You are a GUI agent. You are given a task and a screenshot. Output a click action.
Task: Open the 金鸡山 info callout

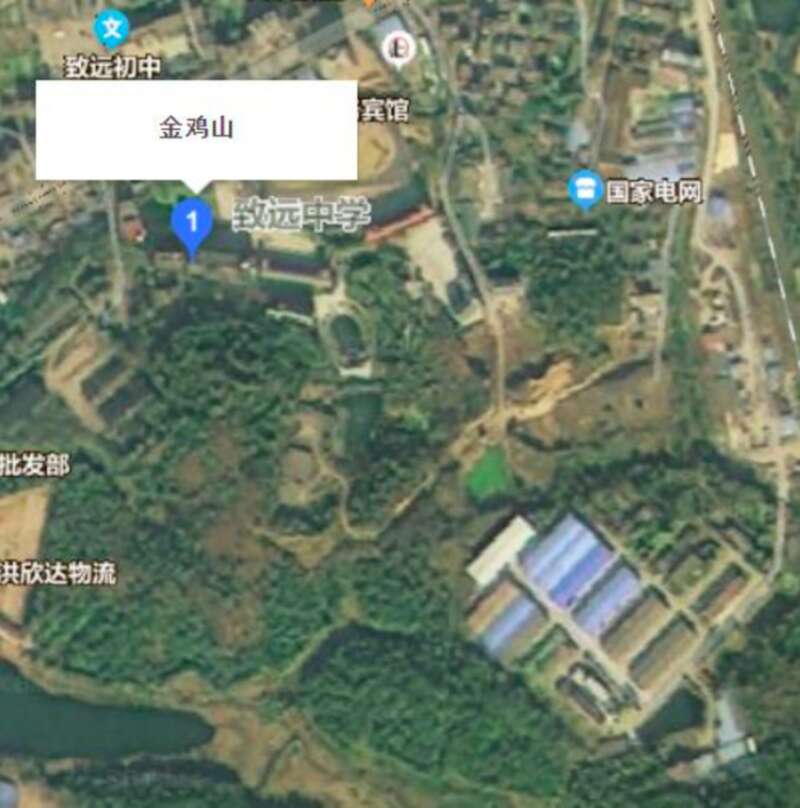coord(196,129)
